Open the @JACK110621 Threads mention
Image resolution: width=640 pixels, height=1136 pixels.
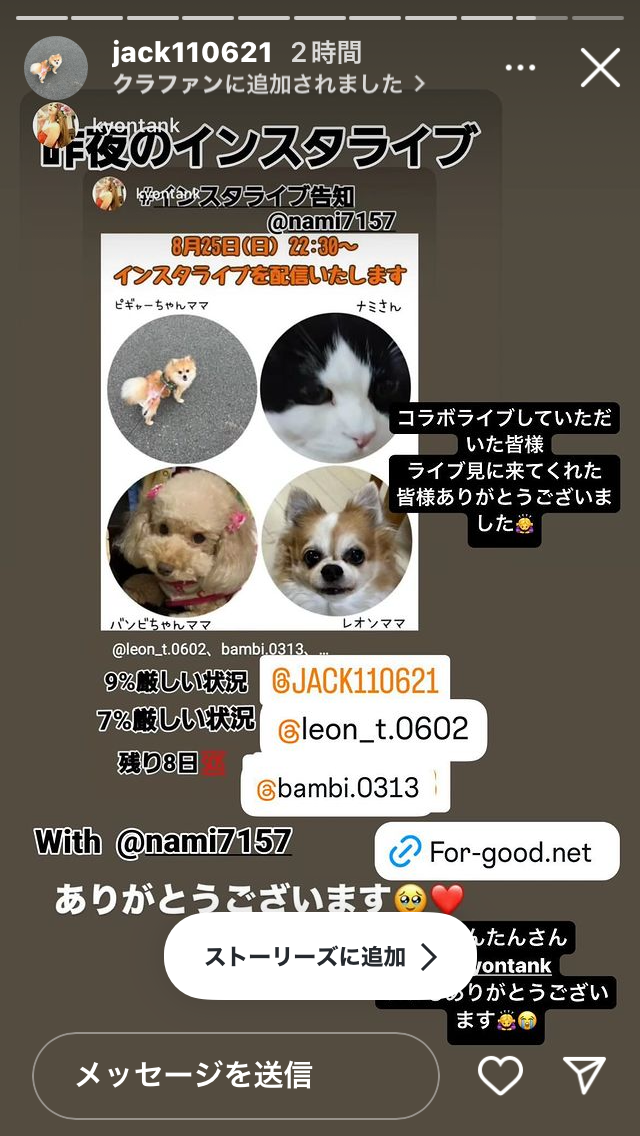[x=355, y=682]
